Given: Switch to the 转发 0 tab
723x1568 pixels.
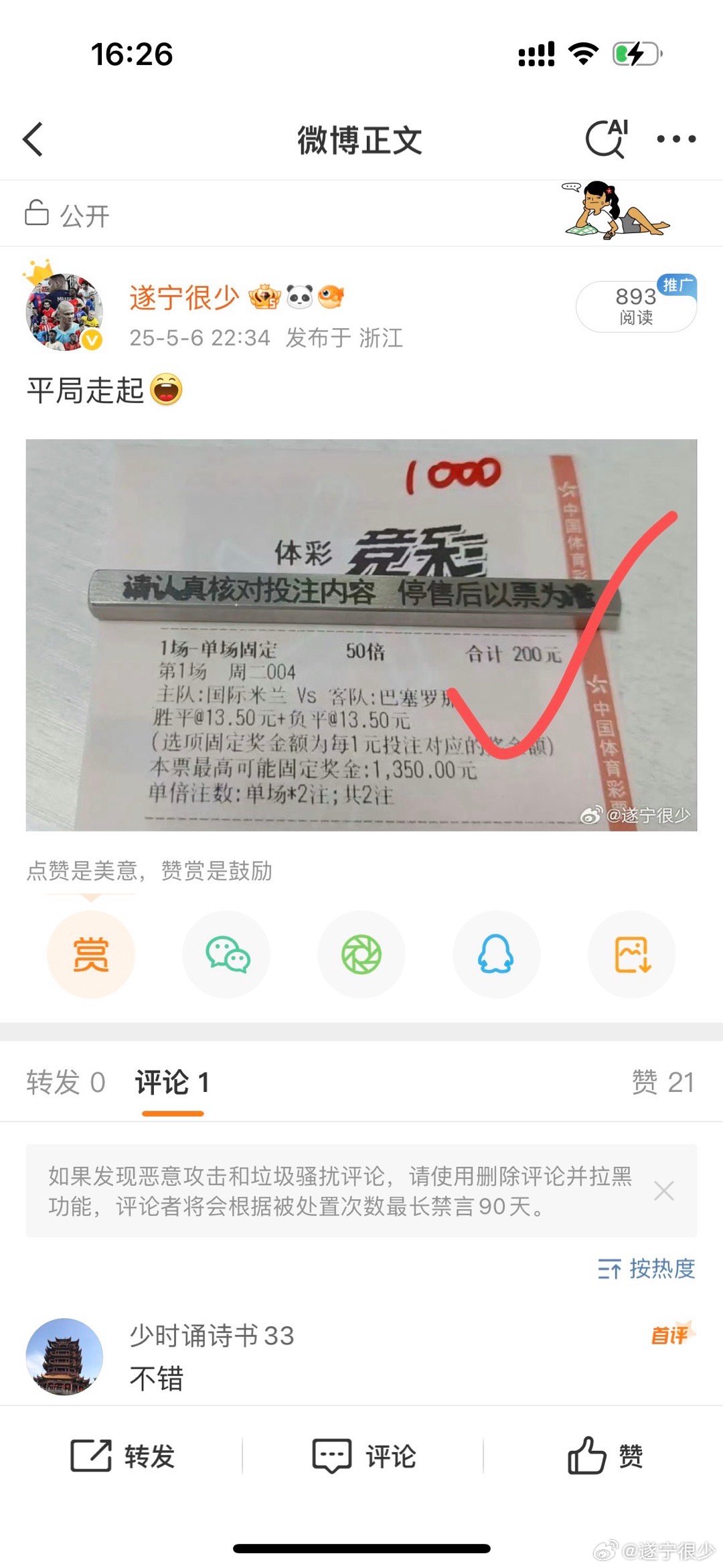Looking at the screenshot, I should coord(66,1083).
